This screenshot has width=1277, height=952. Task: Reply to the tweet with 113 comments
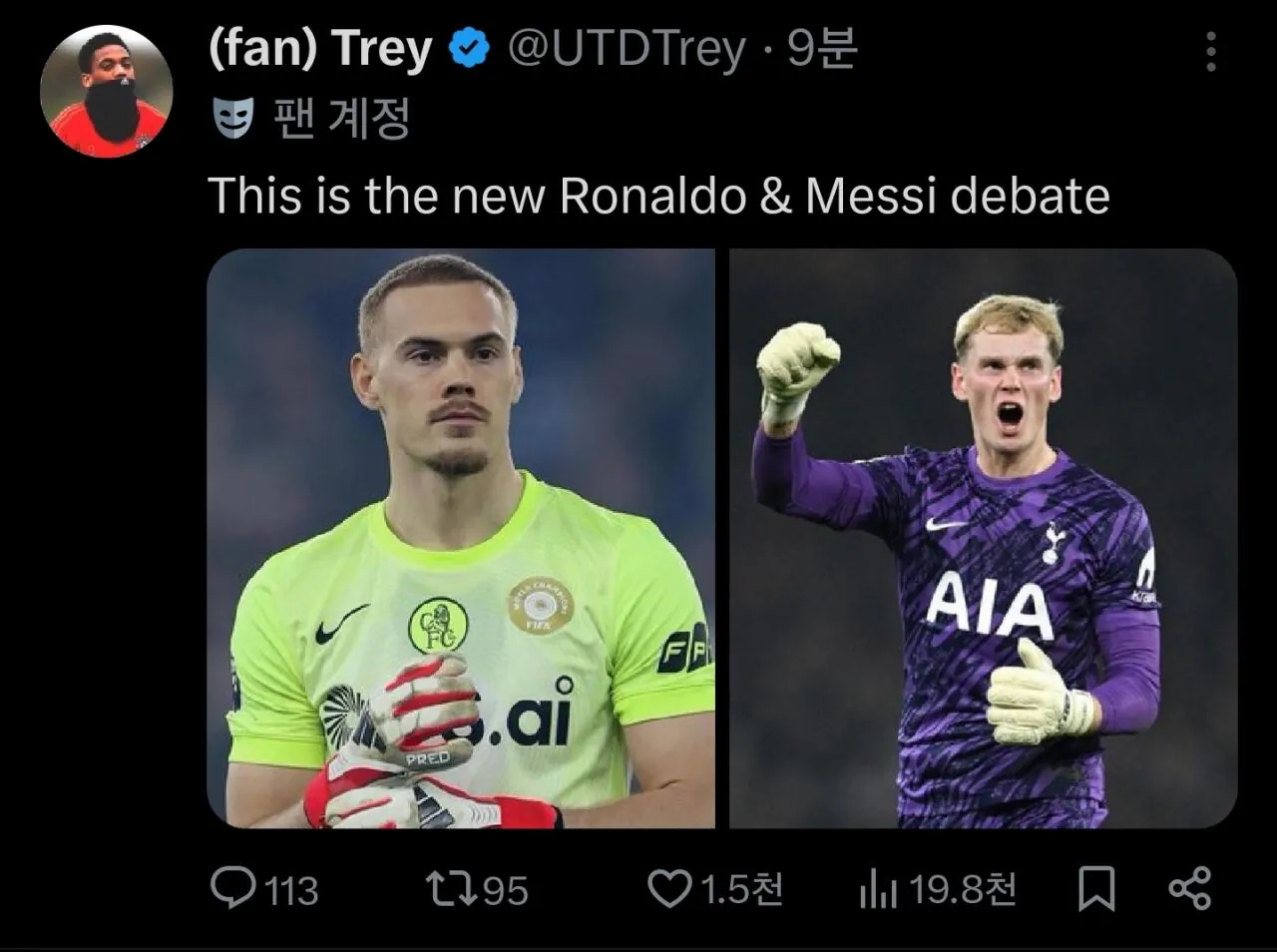(234, 887)
